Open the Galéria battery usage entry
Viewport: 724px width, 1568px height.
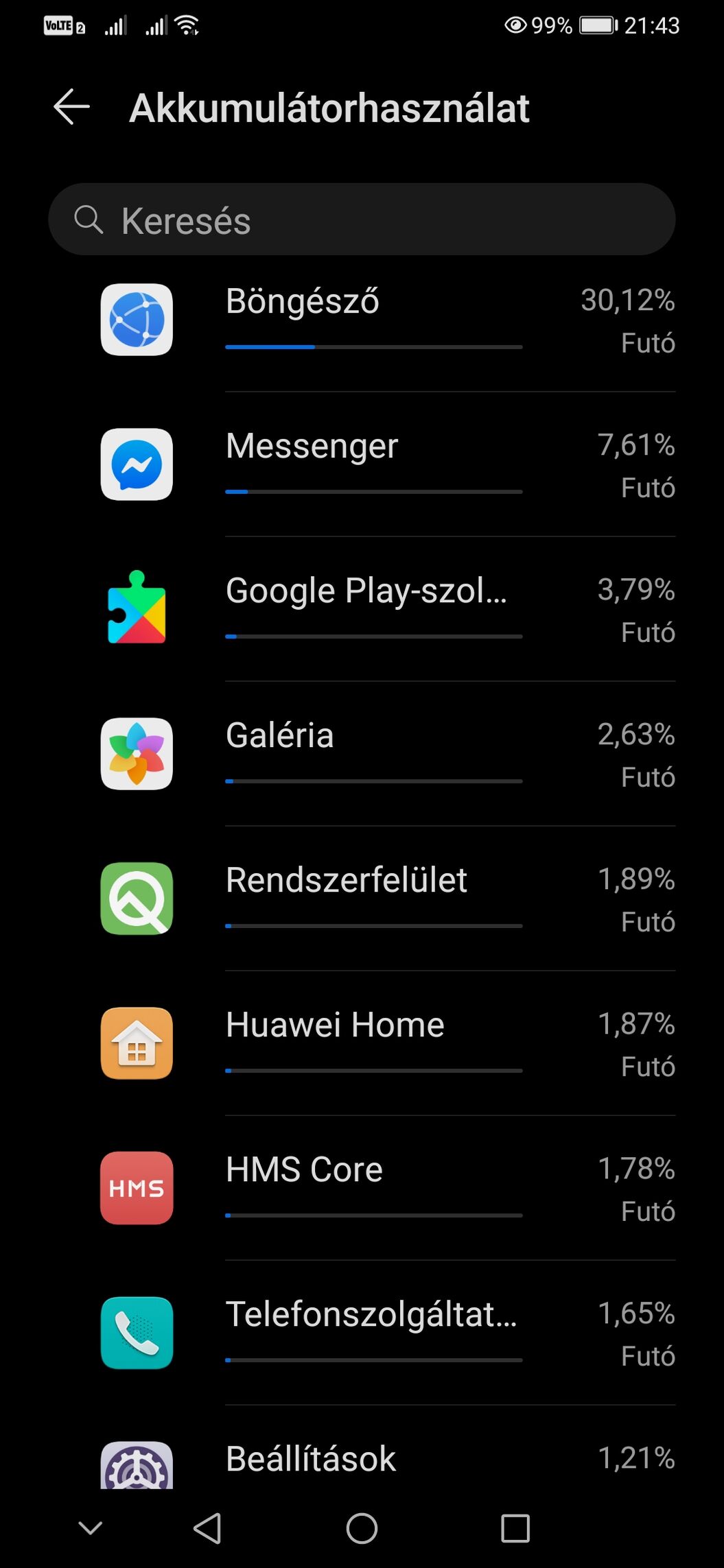tap(362, 754)
